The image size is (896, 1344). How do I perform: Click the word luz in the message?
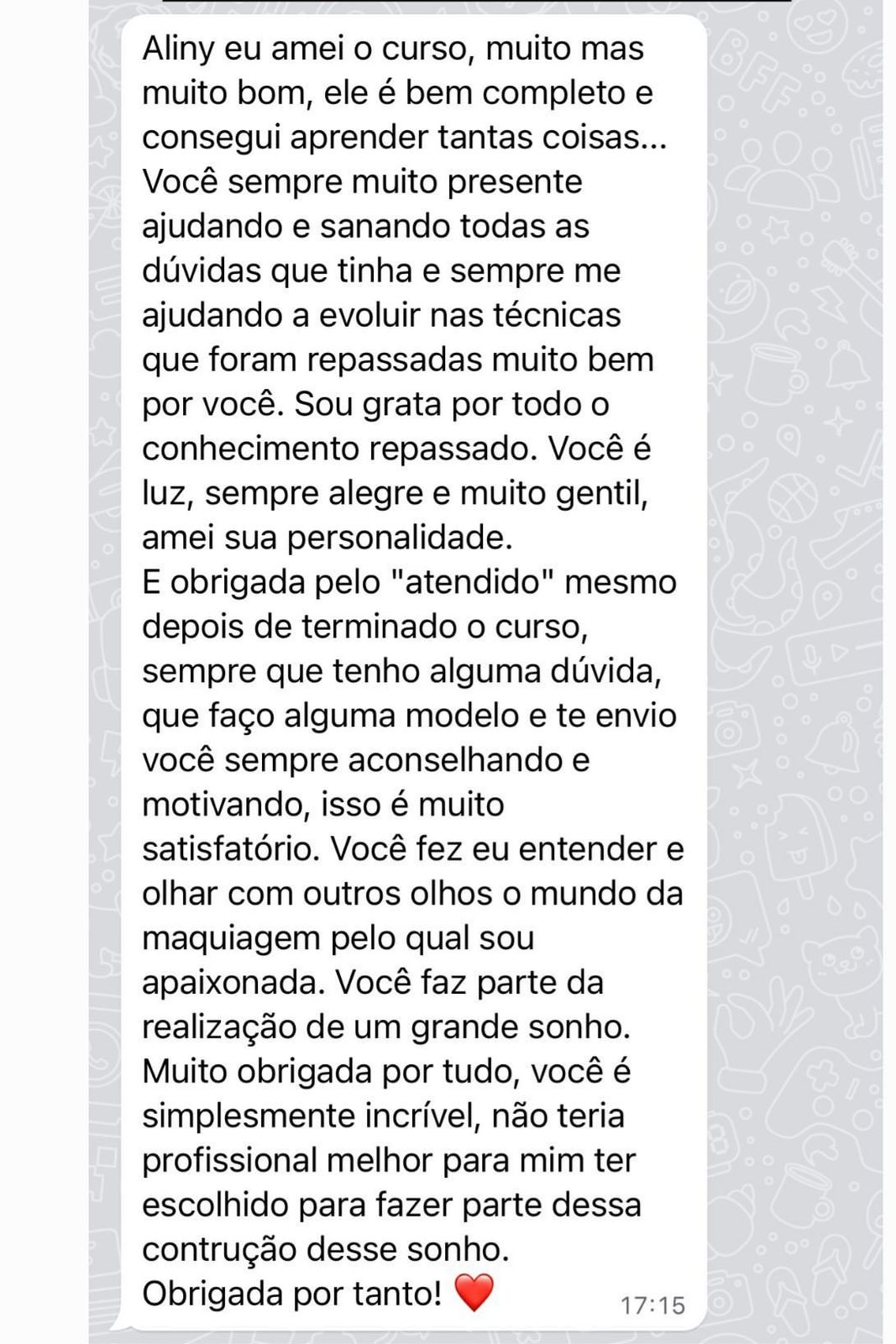pos(165,492)
